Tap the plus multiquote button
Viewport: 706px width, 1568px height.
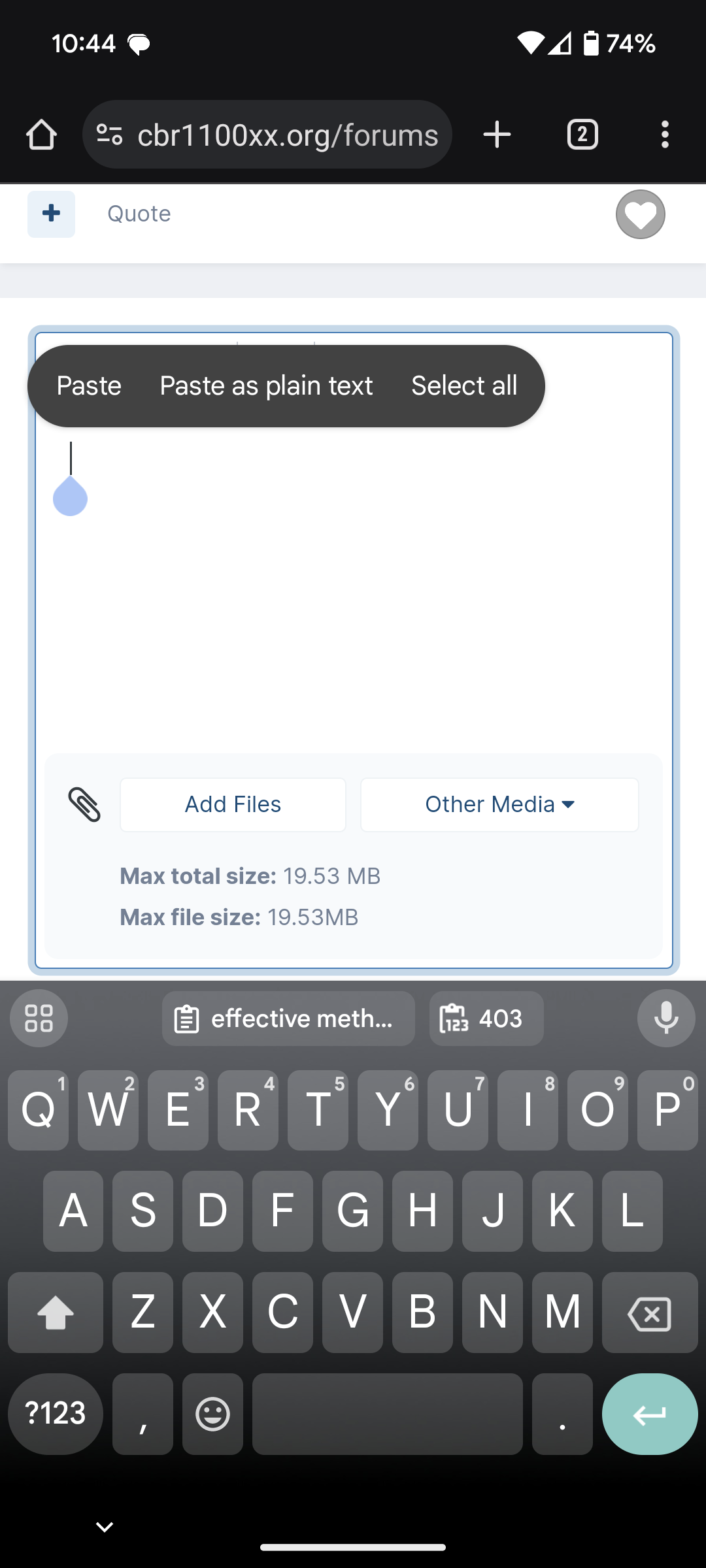pyautogui.click(x=51, y=214)
